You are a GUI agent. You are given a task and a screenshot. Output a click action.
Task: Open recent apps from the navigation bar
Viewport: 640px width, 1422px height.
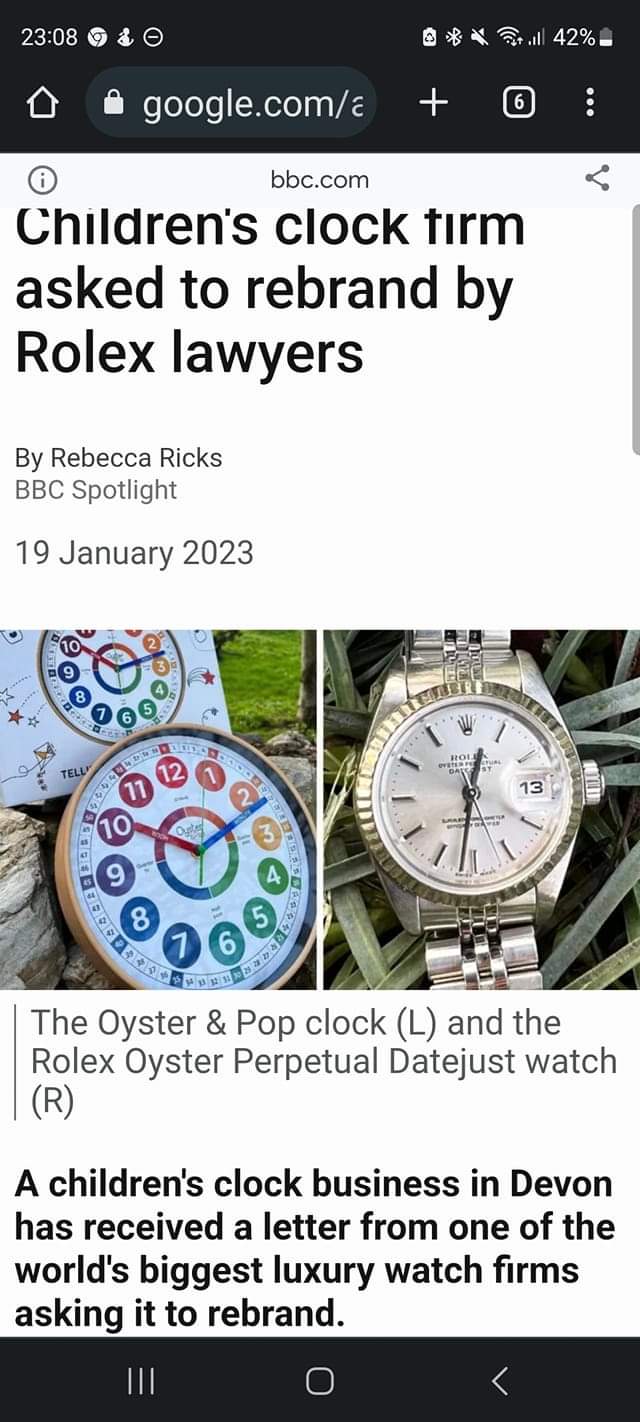tap(141, 1381)
